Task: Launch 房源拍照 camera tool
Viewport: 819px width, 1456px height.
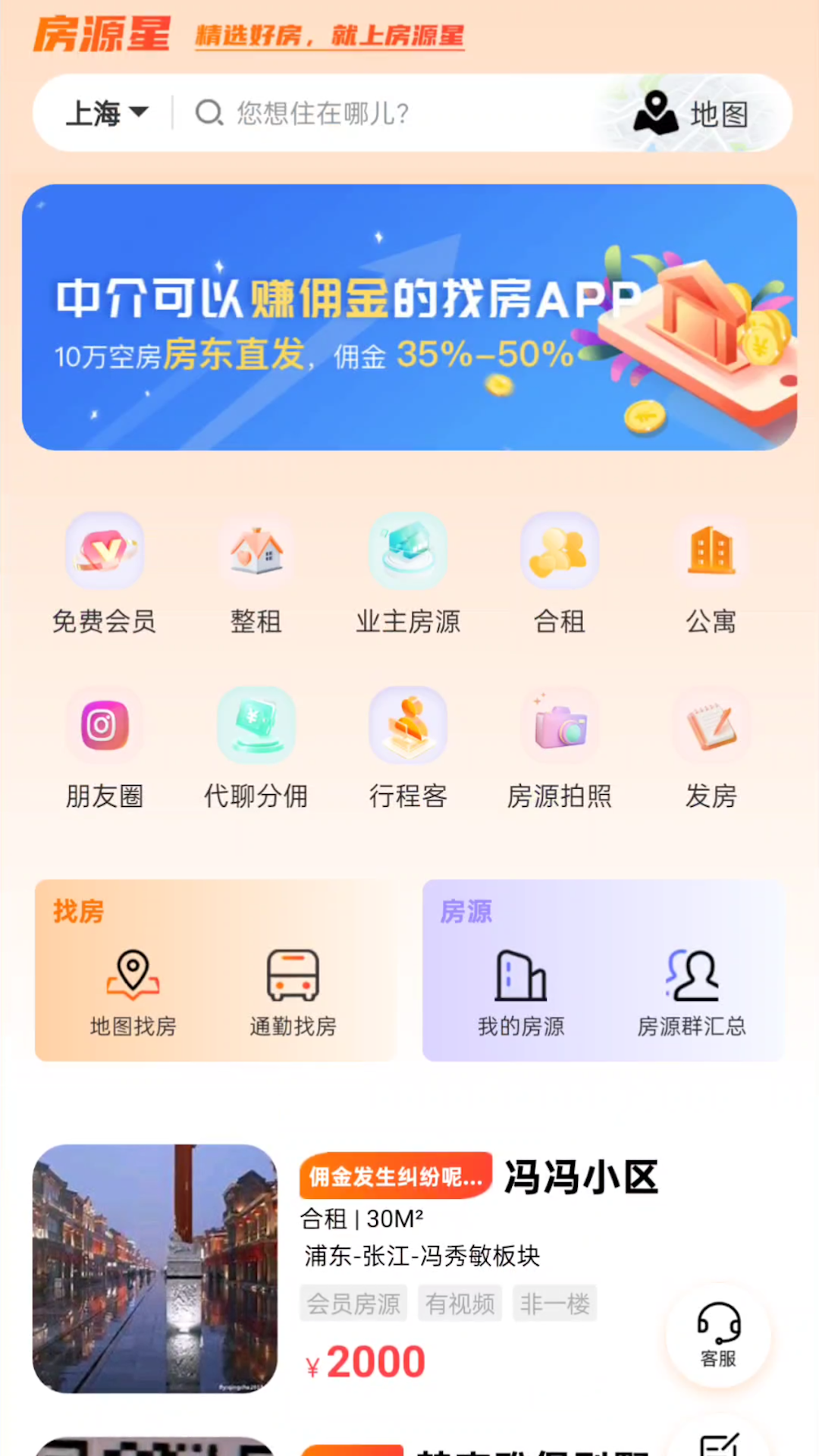Action: [x=559, y=747]
